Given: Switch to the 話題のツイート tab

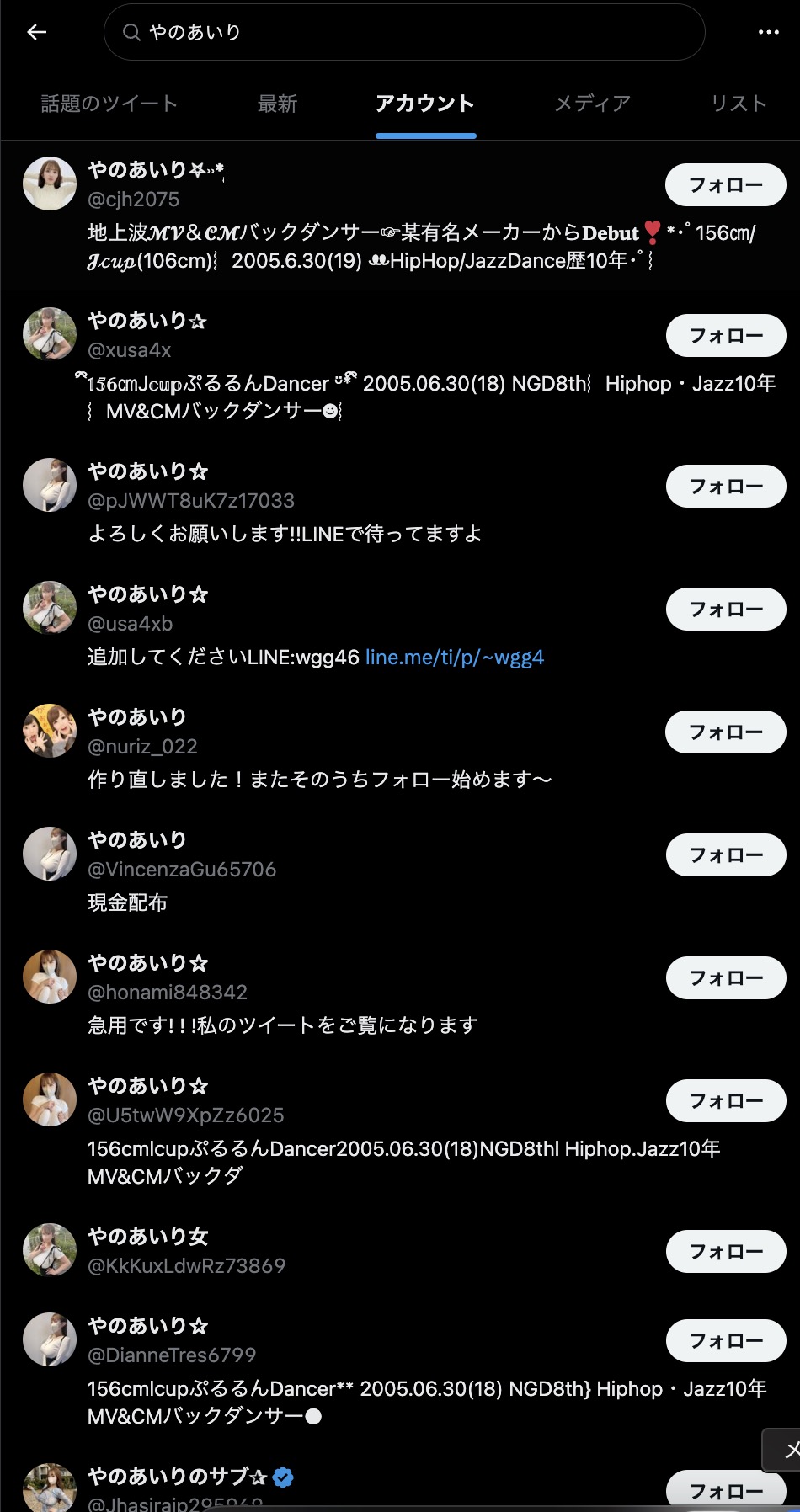Looking at the screenshot, I should point(109,104).
